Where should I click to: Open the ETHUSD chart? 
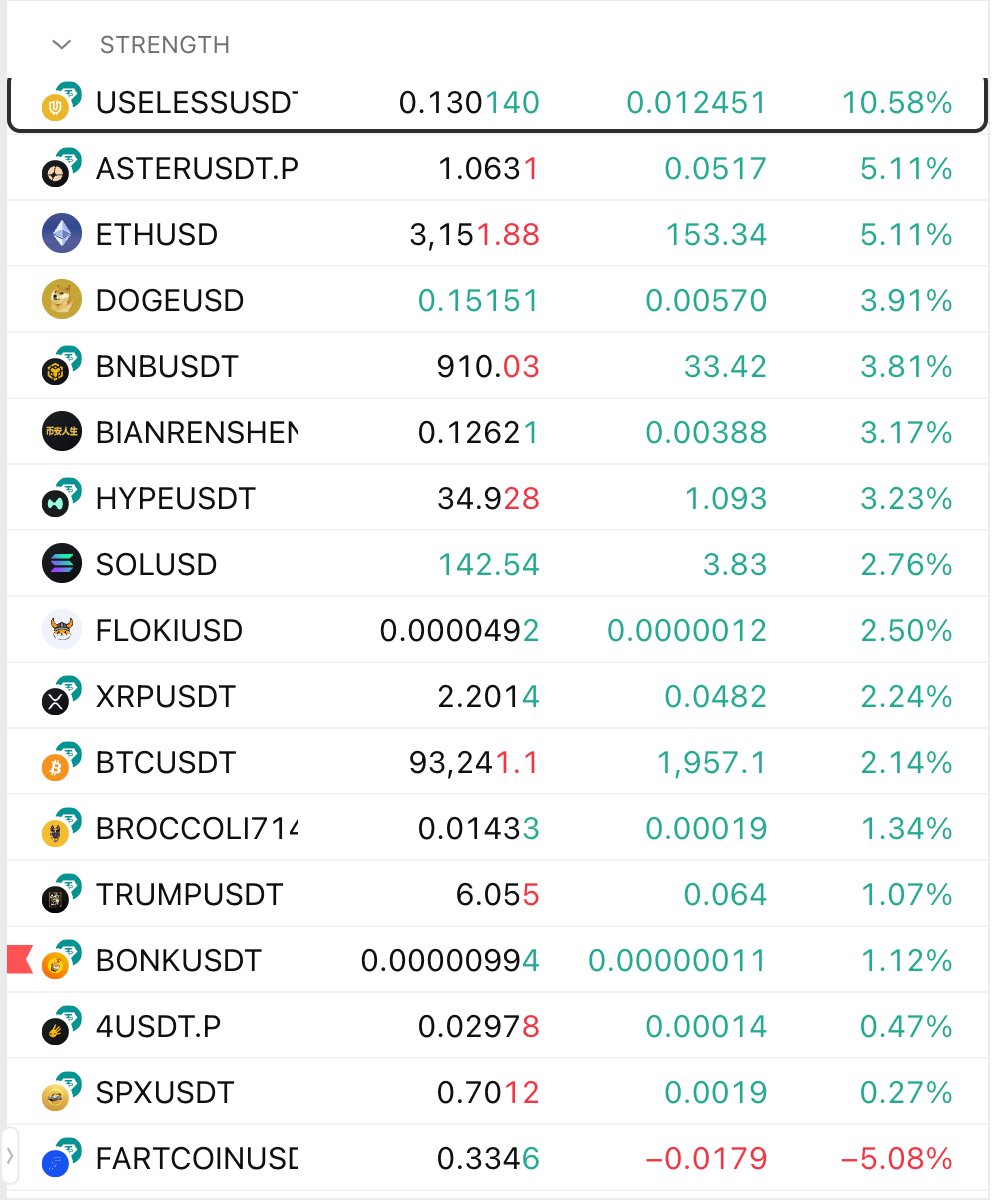(x=157, y=235)
